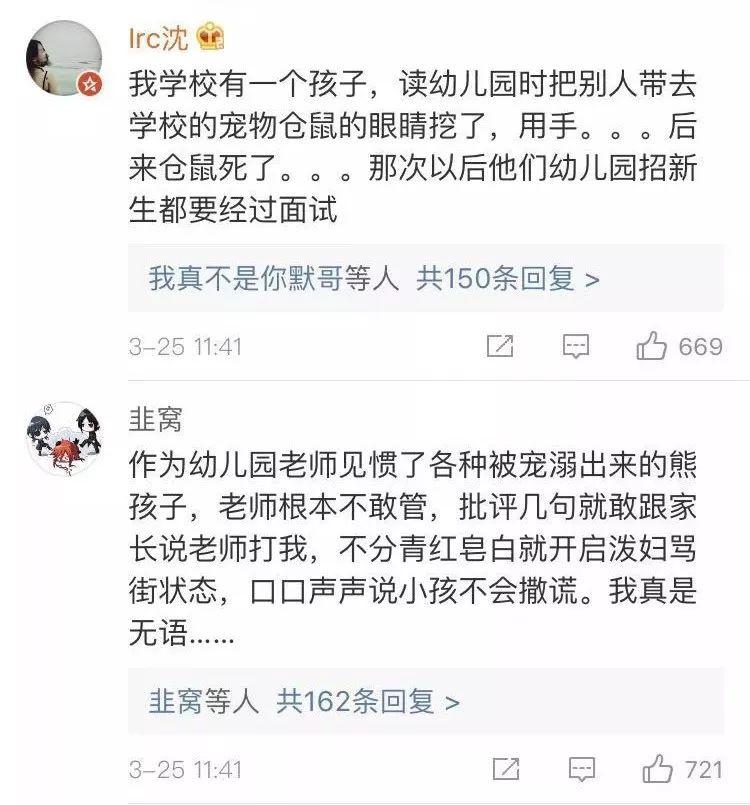Image resolution: width=750 pixels, height=805 pixels.
Task: Expand the 150 replies under lrc沈's comment
Action: (x=374, y=279)
